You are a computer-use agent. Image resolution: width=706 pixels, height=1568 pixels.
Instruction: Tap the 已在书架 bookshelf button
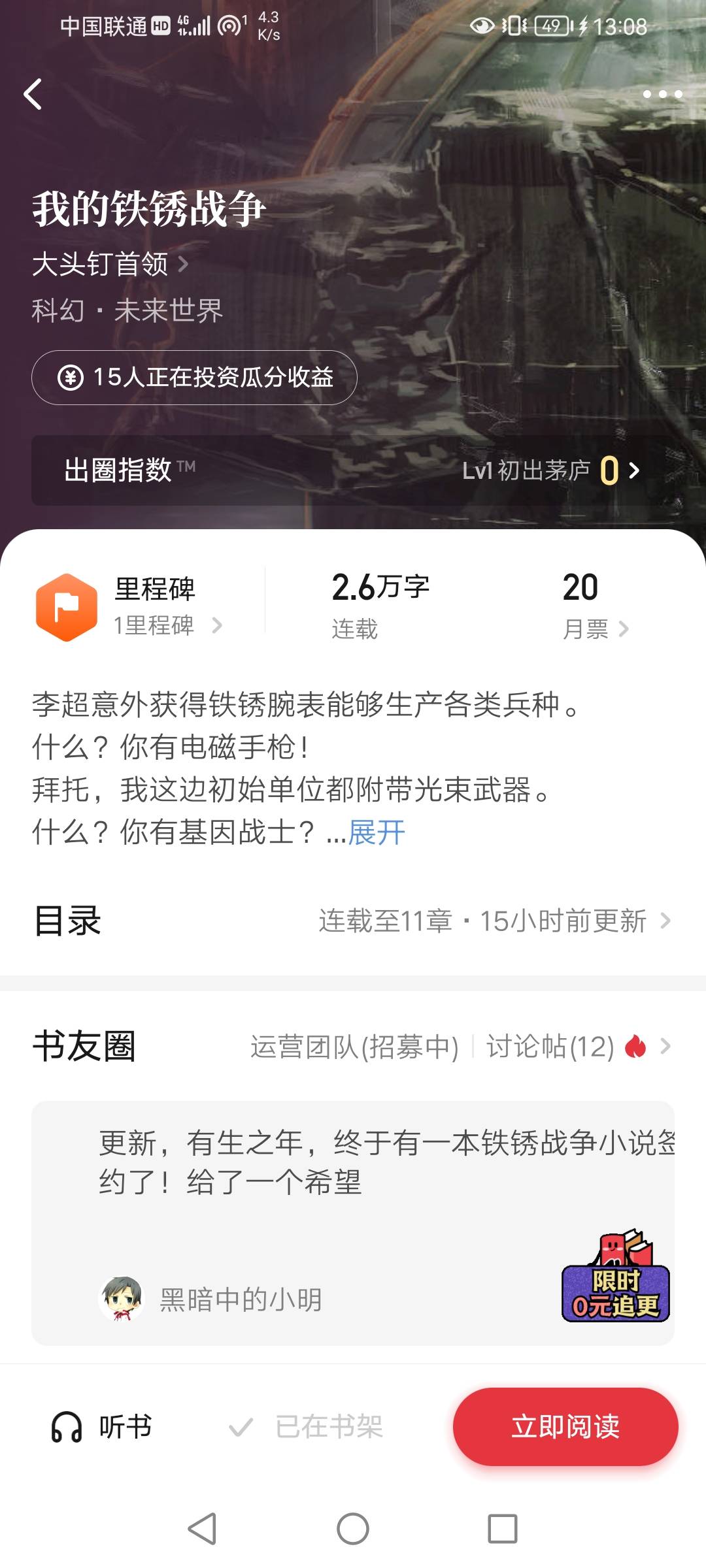coord(306,1427)
